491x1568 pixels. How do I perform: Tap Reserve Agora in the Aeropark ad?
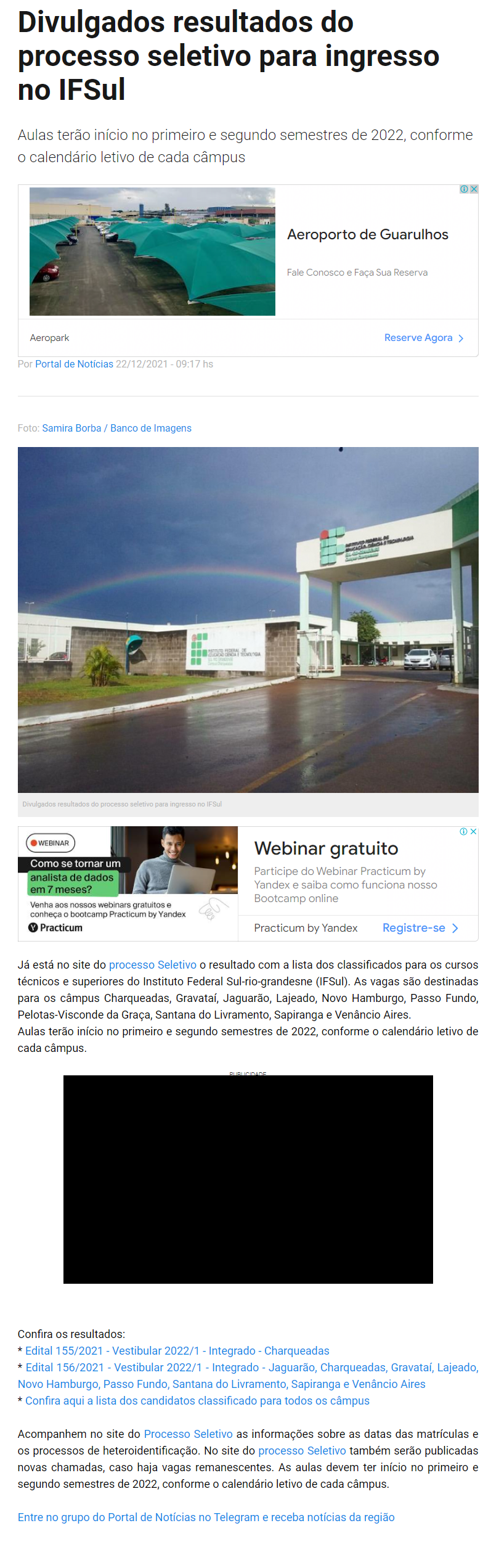(x=423, y=338)
